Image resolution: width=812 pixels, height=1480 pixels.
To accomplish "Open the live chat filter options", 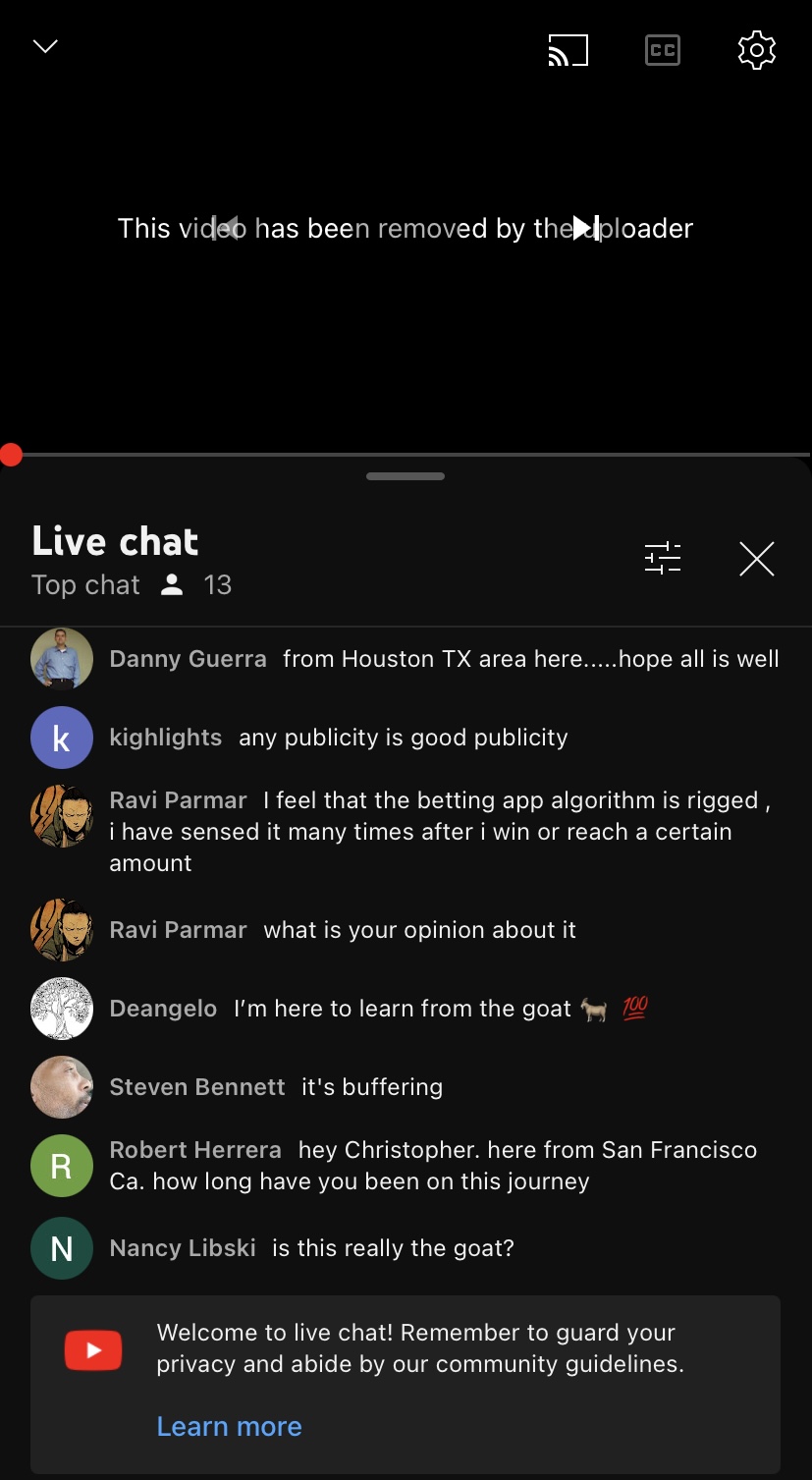I will (663, 558).
